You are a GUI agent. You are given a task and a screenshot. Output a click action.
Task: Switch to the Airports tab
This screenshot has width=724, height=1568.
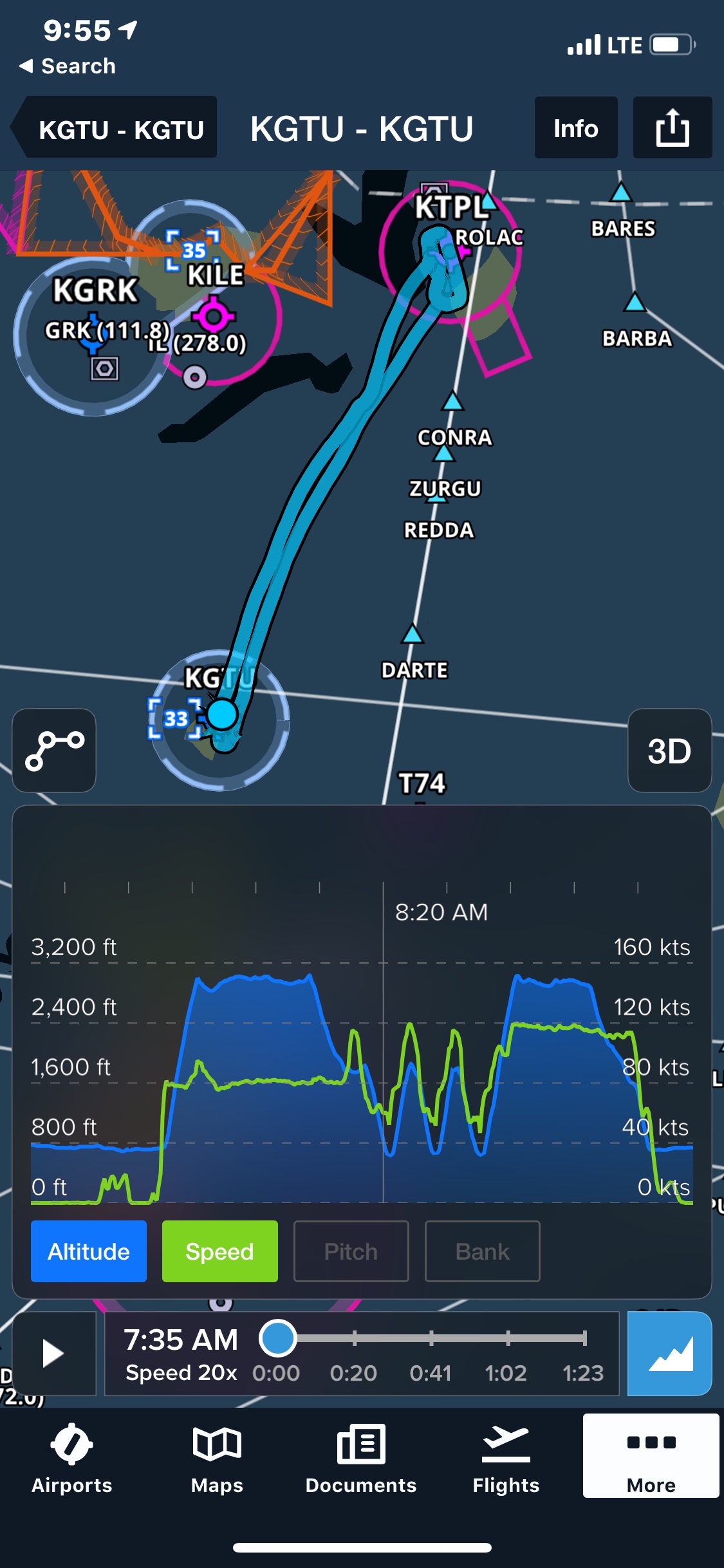click(x=71, y=1460)
